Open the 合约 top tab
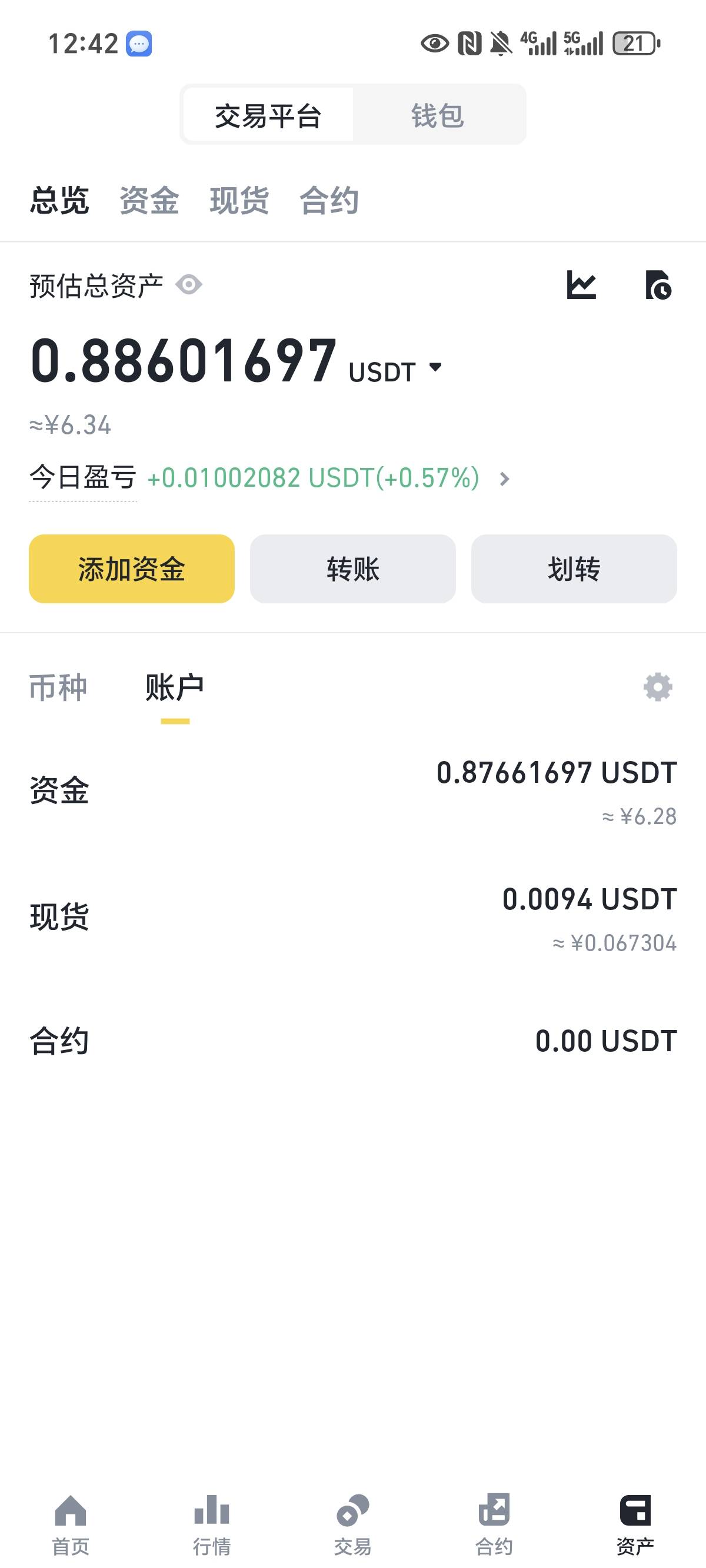Screen dimensions: 706x1568 tap(329, 200)
